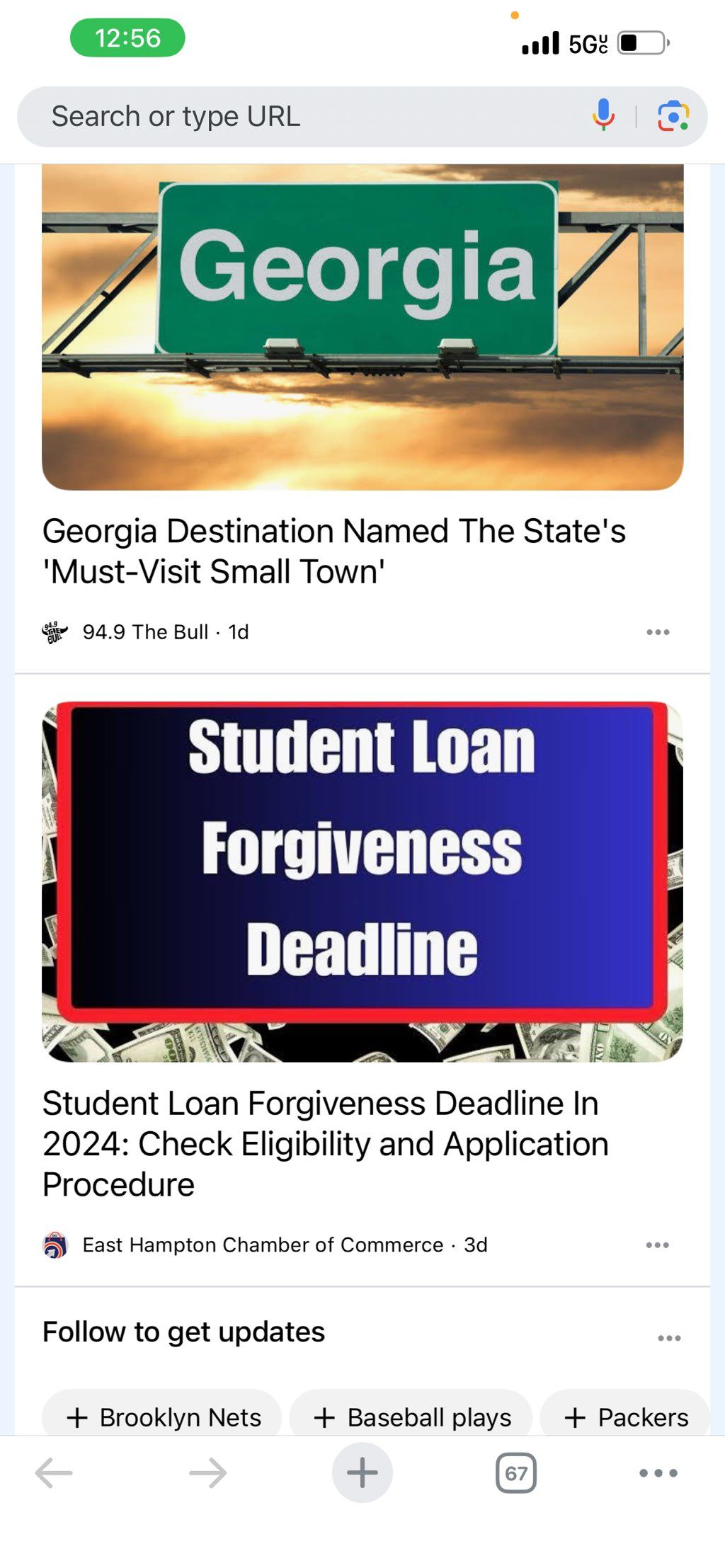725x1568 pixels.
Task: Start voice search with the microphone
Action: (603, 115)
